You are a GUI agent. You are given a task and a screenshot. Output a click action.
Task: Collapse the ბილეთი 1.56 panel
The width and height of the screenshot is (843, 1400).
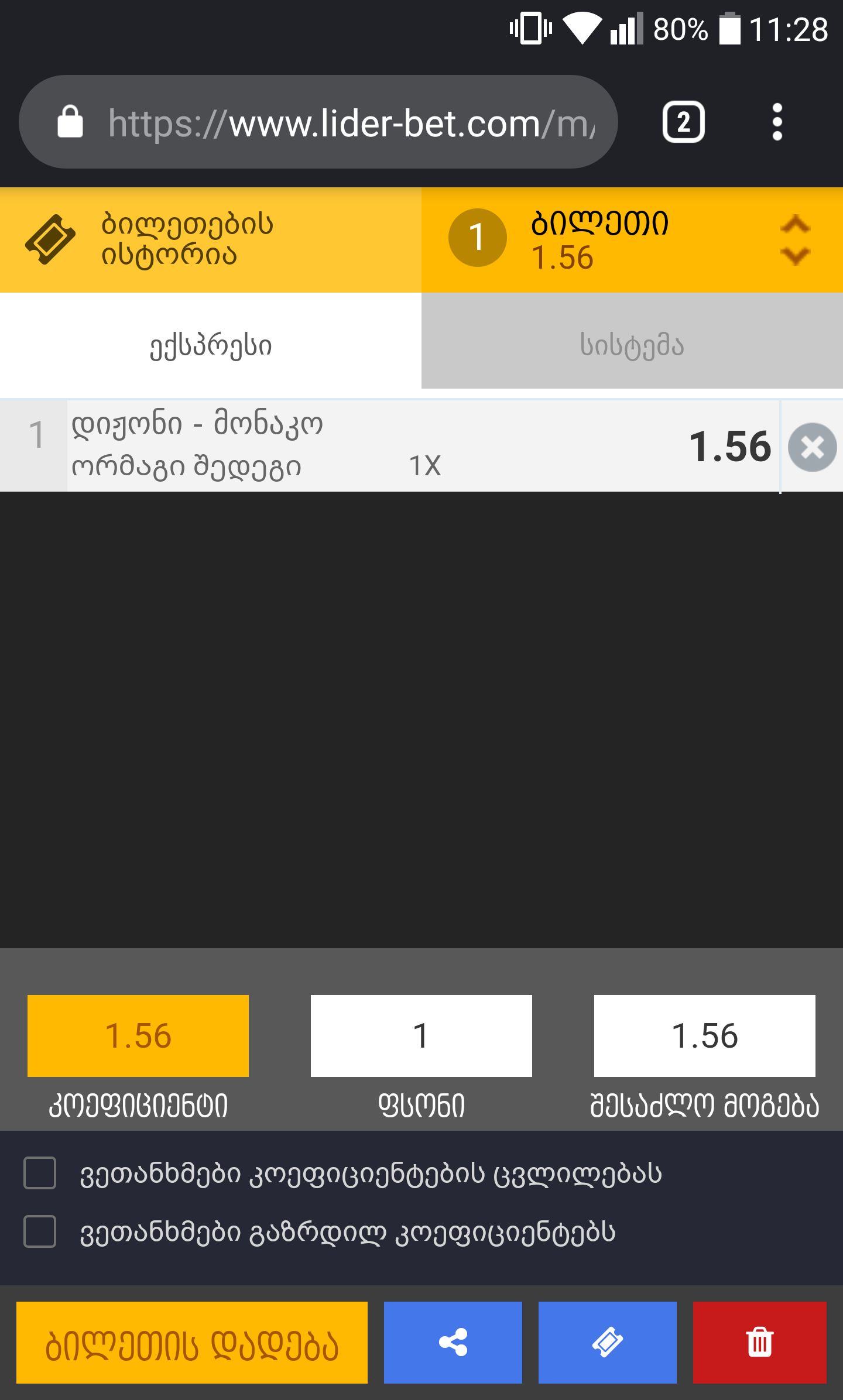click(794, 240)
